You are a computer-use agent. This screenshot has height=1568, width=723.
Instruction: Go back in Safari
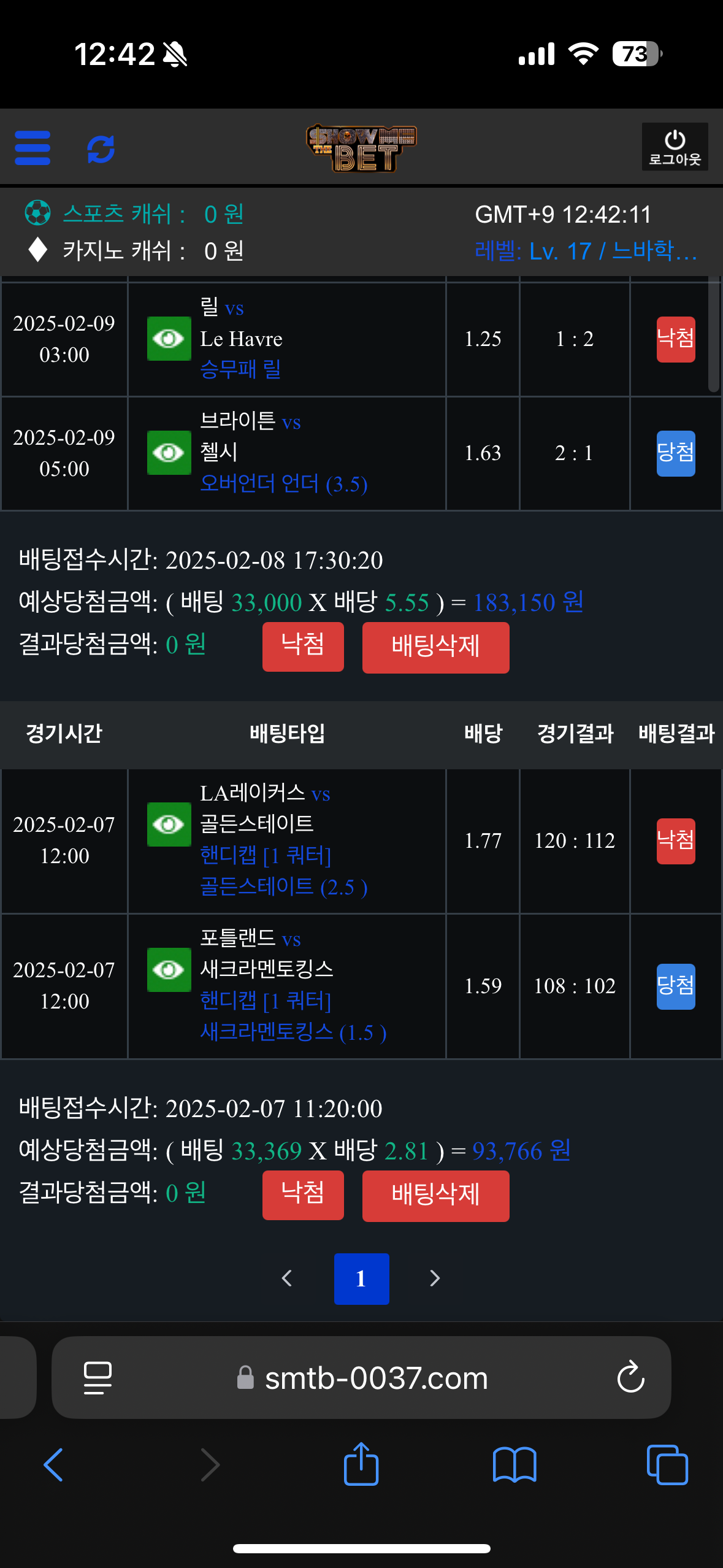click(x=53, y=1465)
